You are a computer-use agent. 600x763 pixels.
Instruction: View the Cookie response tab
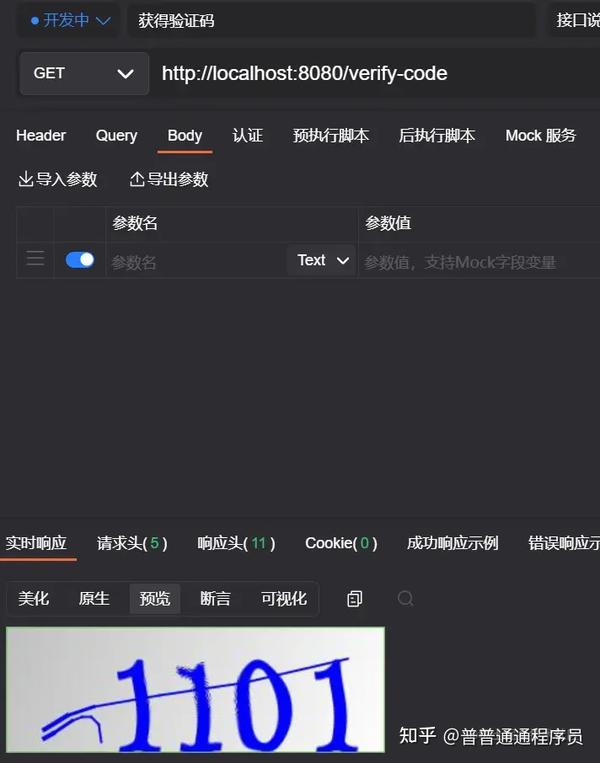341,543
